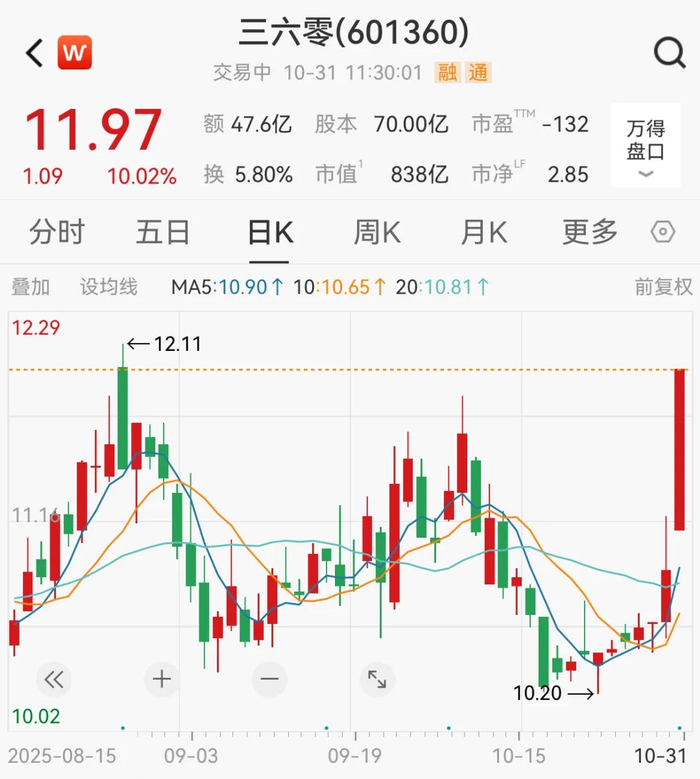700x779 pixels.
Task: Open chart settings hexagon icon
Action: tap(663, 233)
